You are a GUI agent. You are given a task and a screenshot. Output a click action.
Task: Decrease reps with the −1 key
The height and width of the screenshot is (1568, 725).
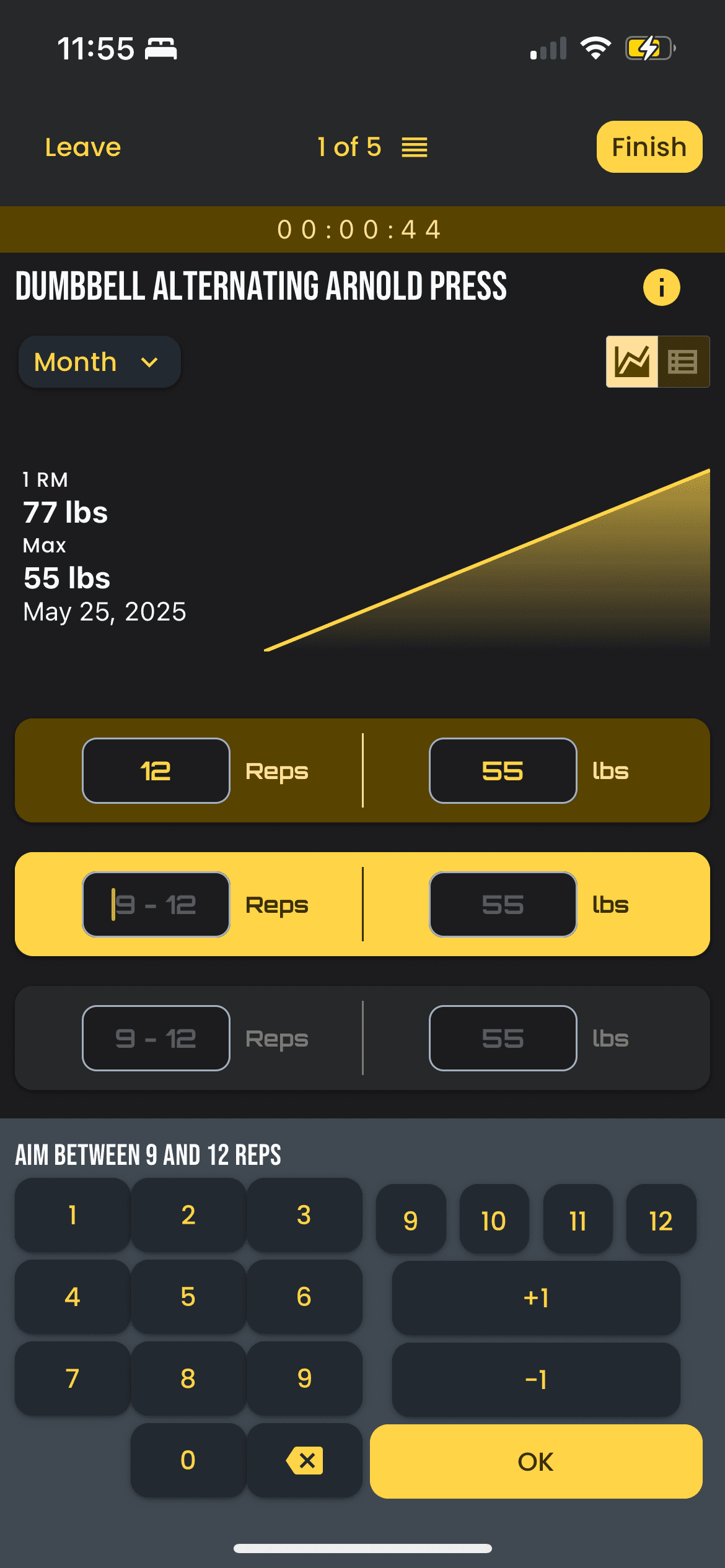(536, 1379)
